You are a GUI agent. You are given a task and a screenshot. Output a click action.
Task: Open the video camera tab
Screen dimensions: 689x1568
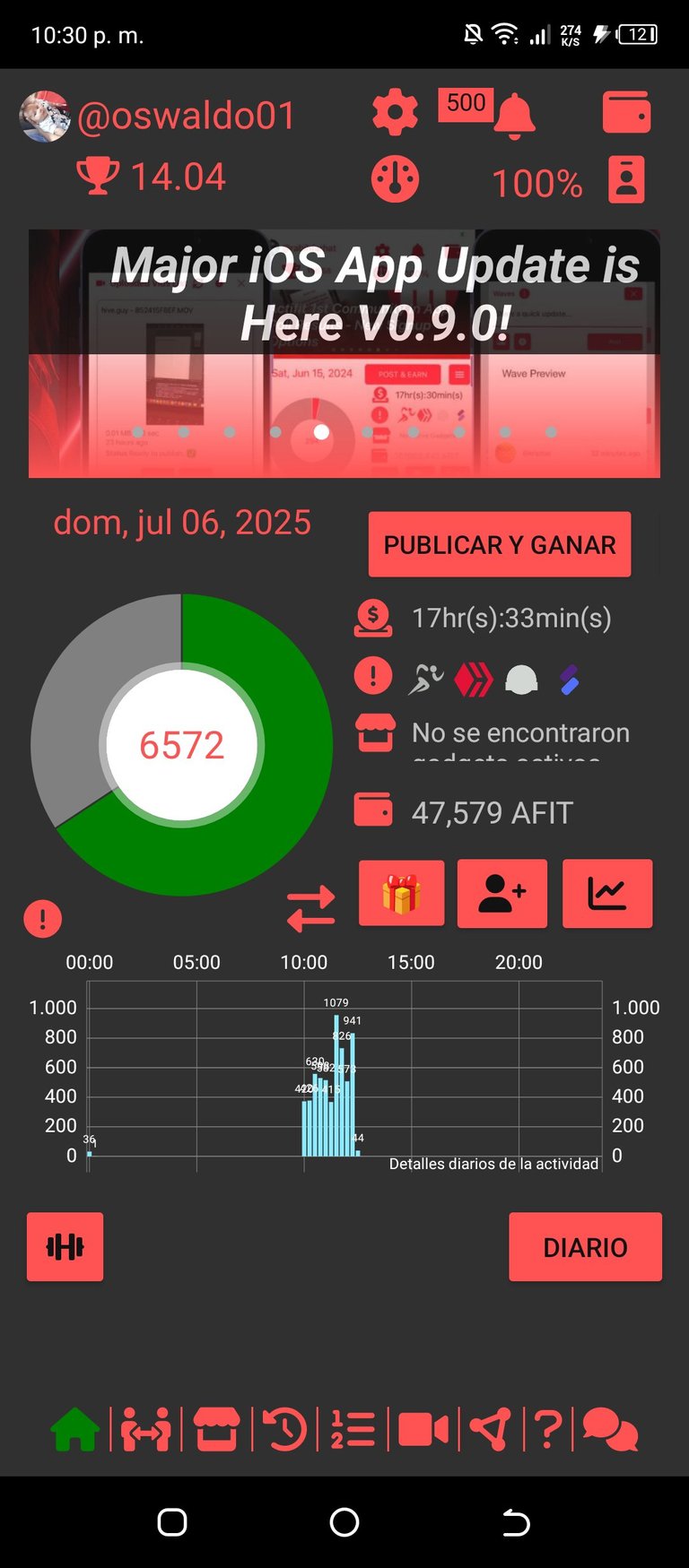pos(423,1429)
